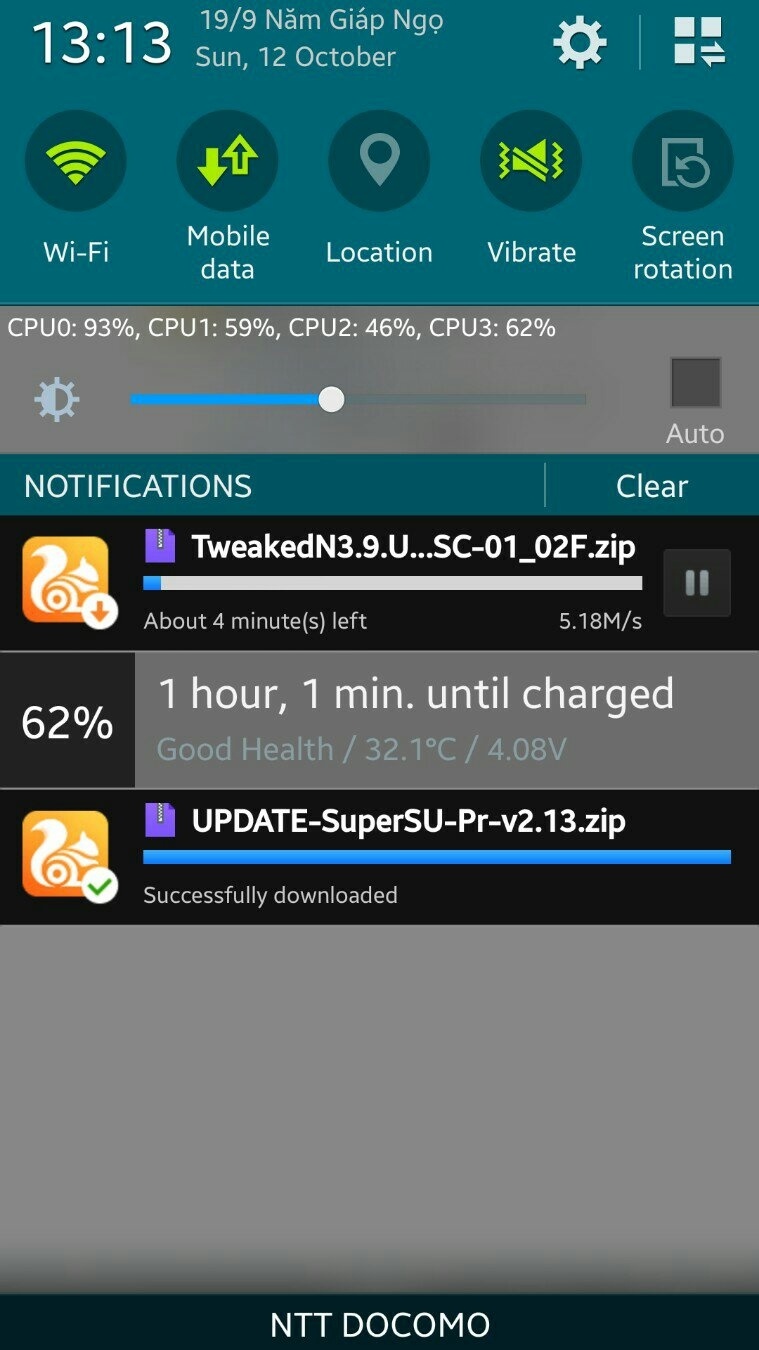Check the Auto brightness box
Image resolution: width=759 pixels, height=1350 pixels.
pos(695,382)
